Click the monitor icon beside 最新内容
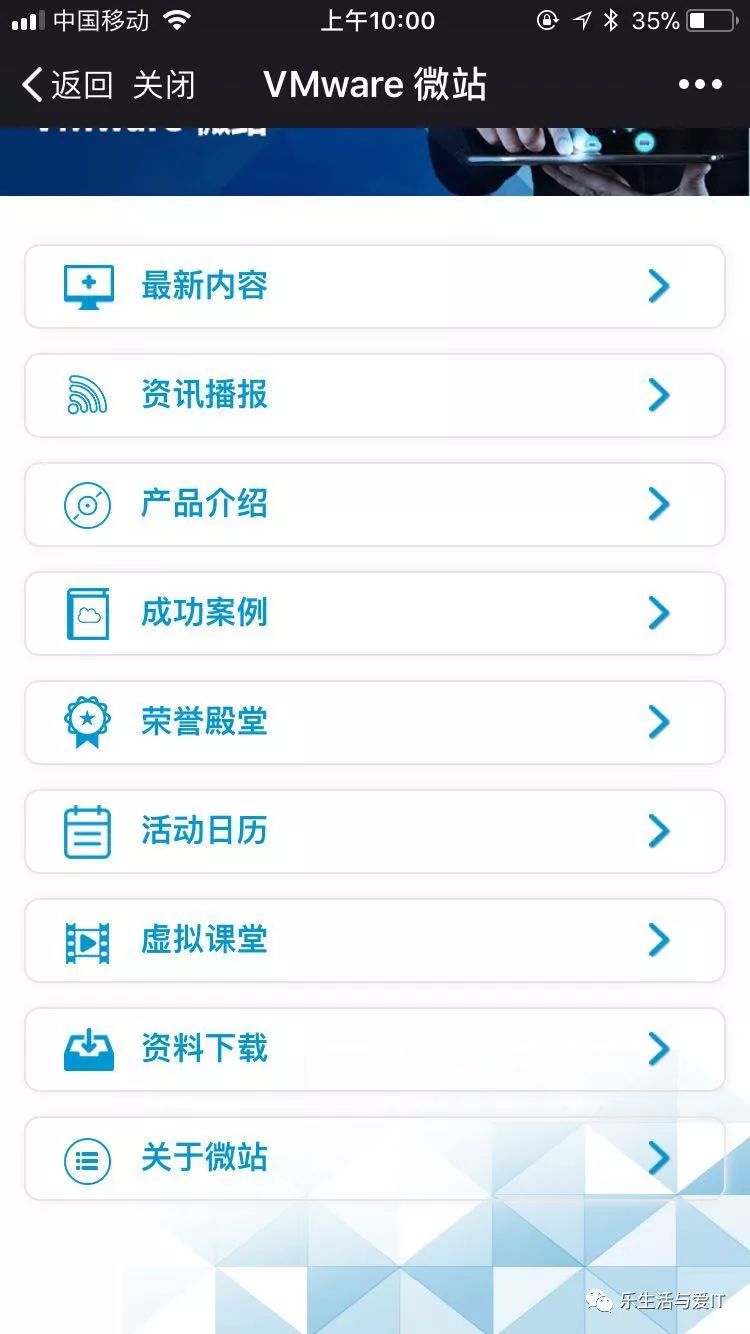The height and width of the screenshot is (1334, 750). click(88, 286)
